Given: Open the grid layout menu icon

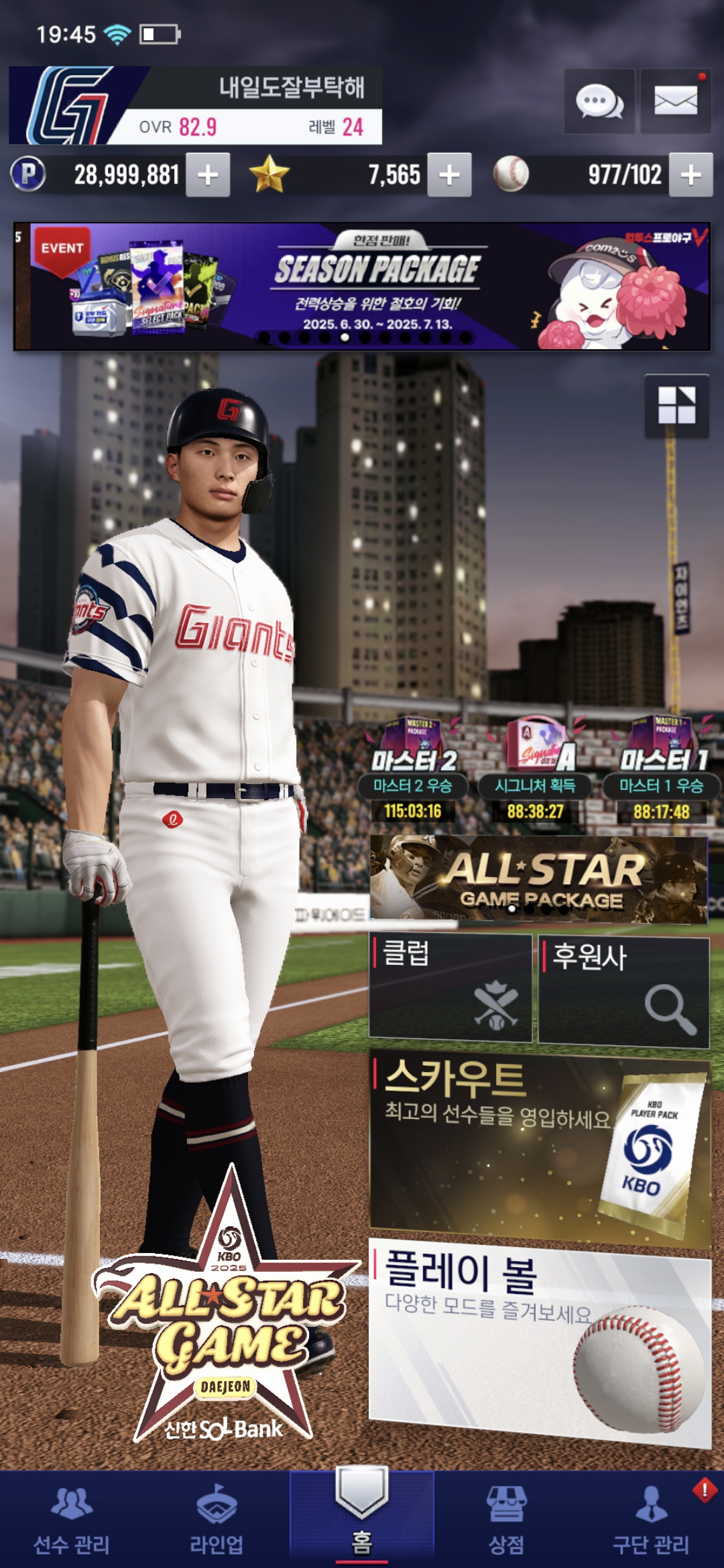Looking at the screenshot, I should pyautogui.click(x=676, y=406).
